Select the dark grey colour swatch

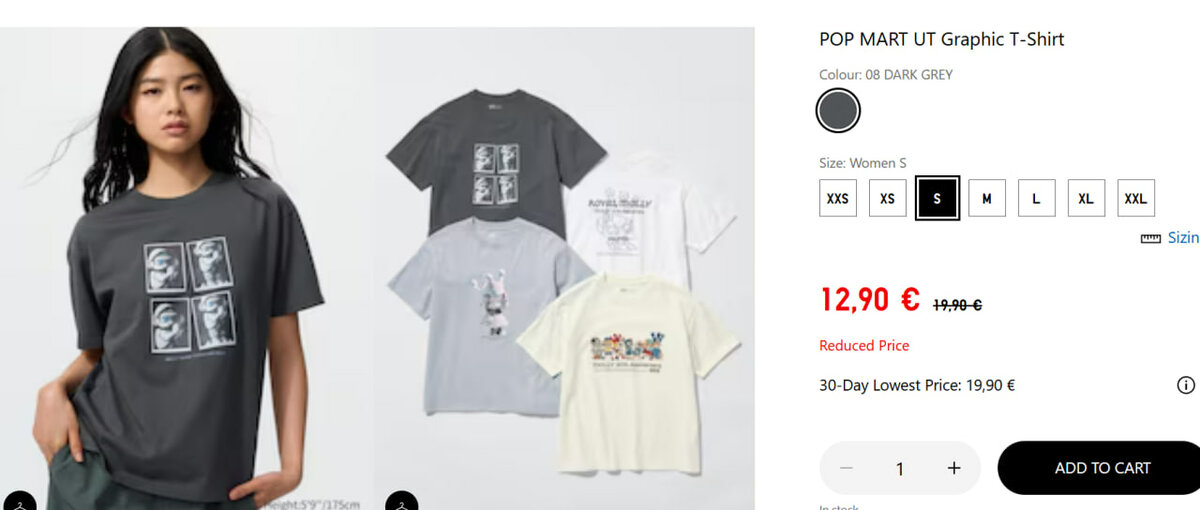pyautogui.click(x=838, y=111)
